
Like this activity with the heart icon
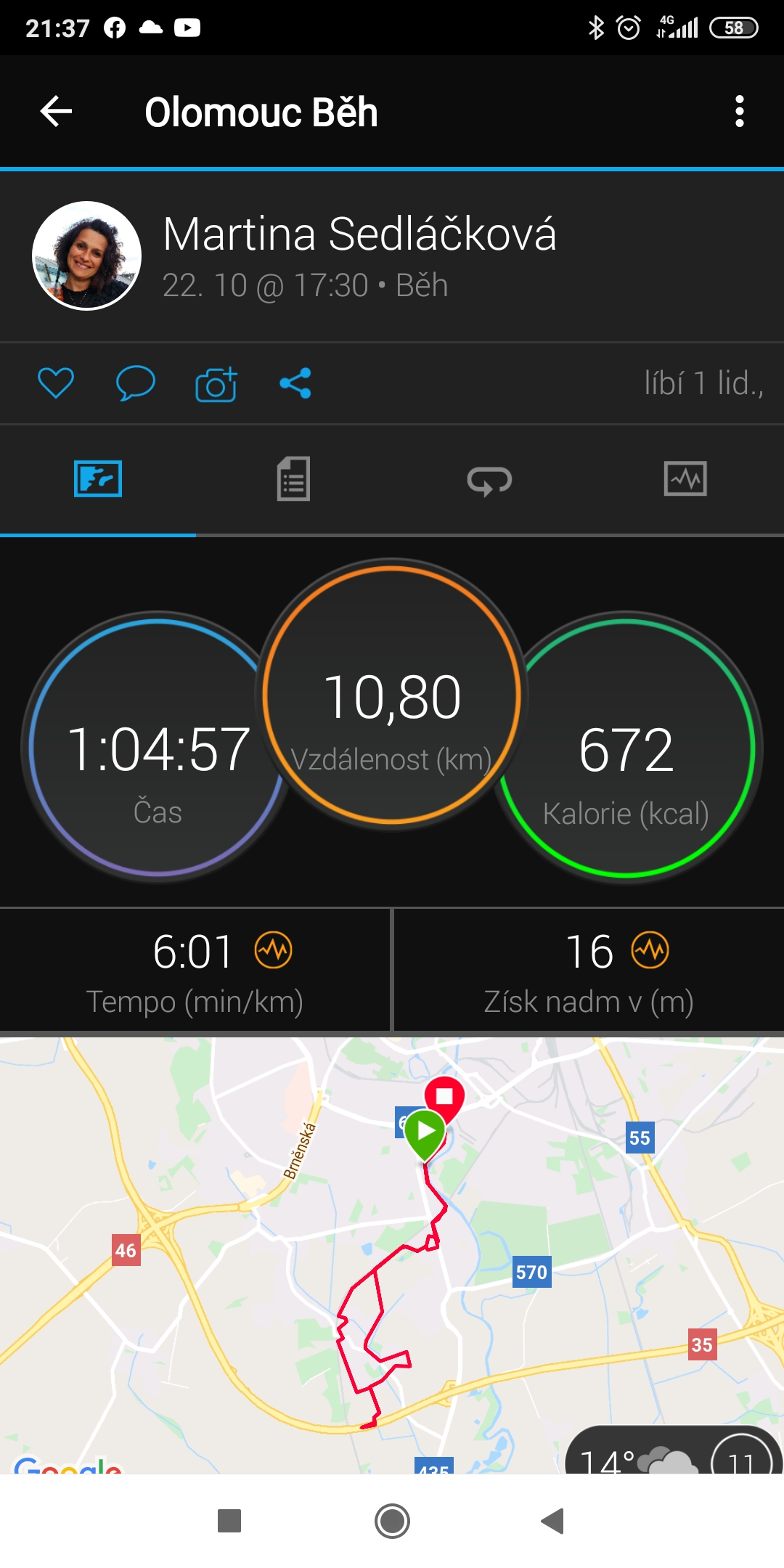(x=56, y=383)
